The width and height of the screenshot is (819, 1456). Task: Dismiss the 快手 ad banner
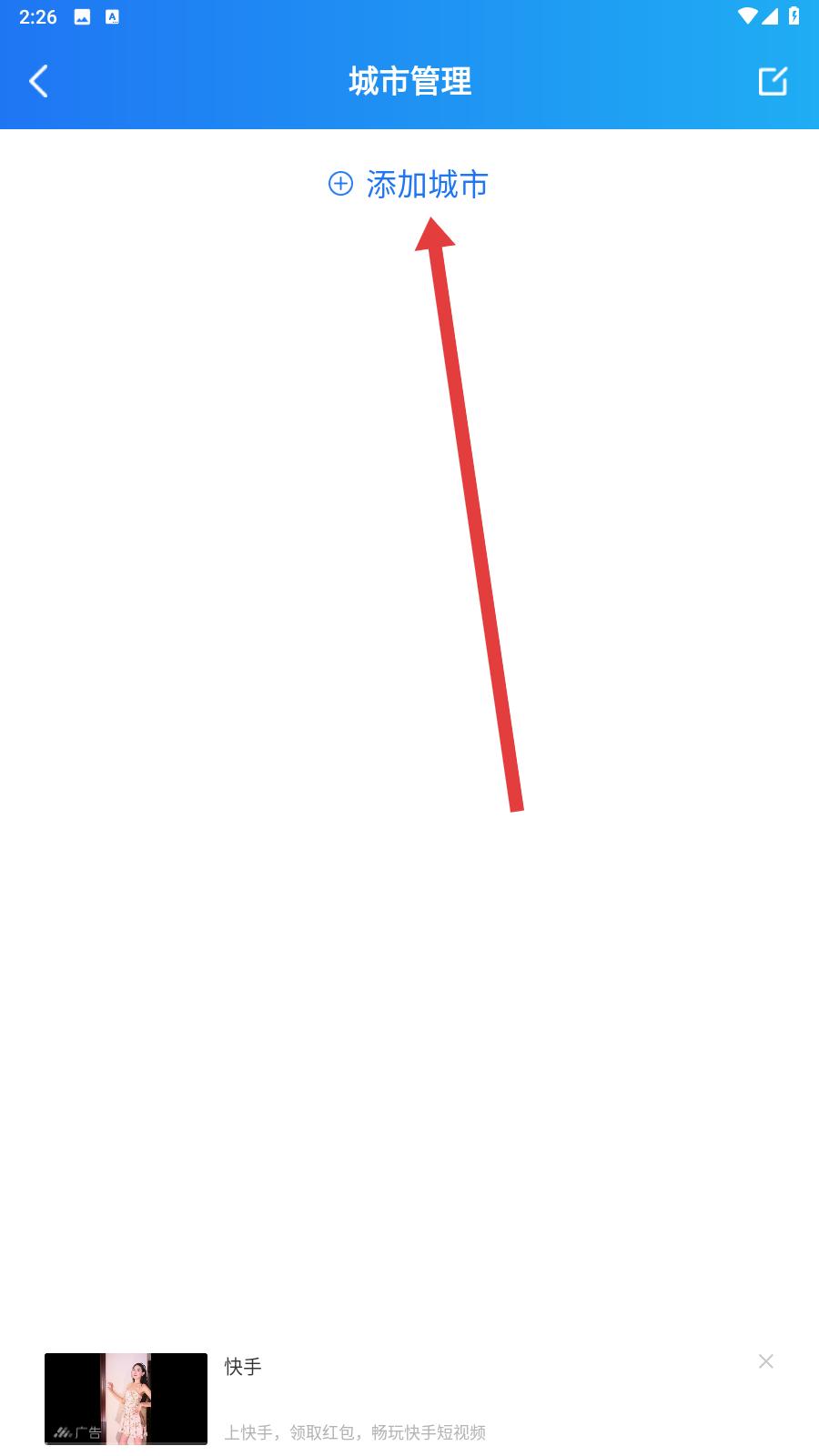pyautogui.click(x=766, y=1361)
